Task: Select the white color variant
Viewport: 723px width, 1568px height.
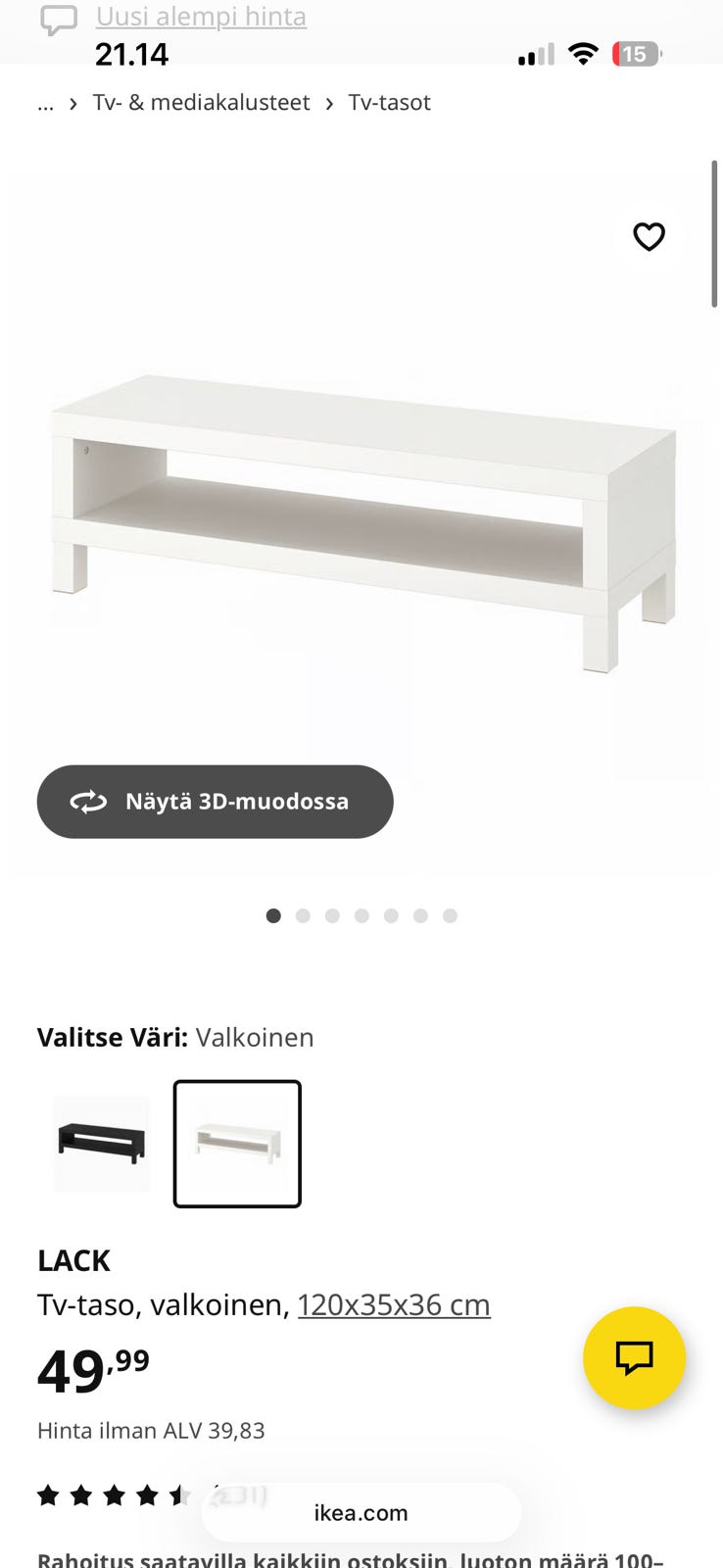Action: pos(237,1144)
